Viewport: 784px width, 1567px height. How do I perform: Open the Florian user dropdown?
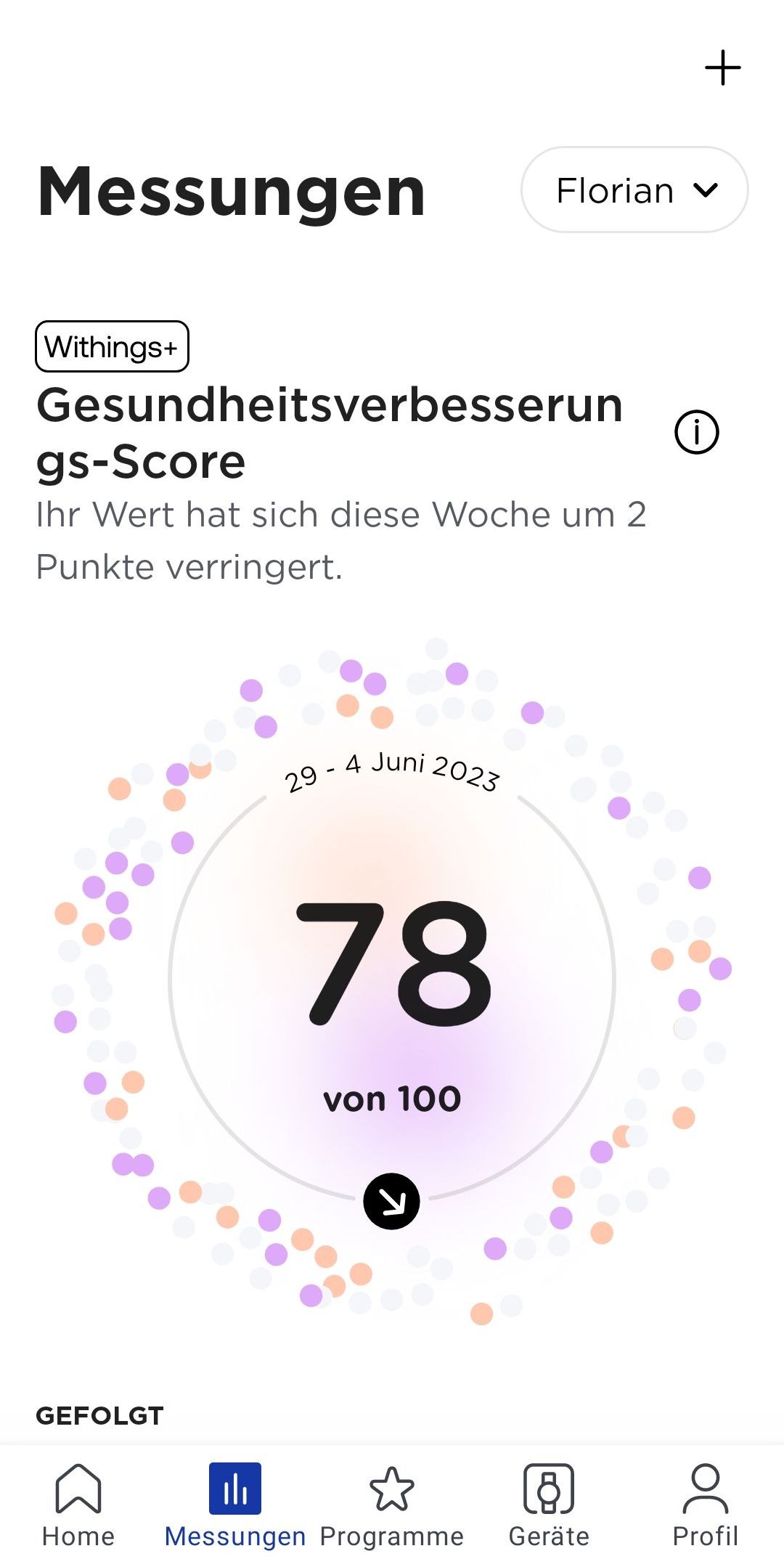click(x=634, y=190)
